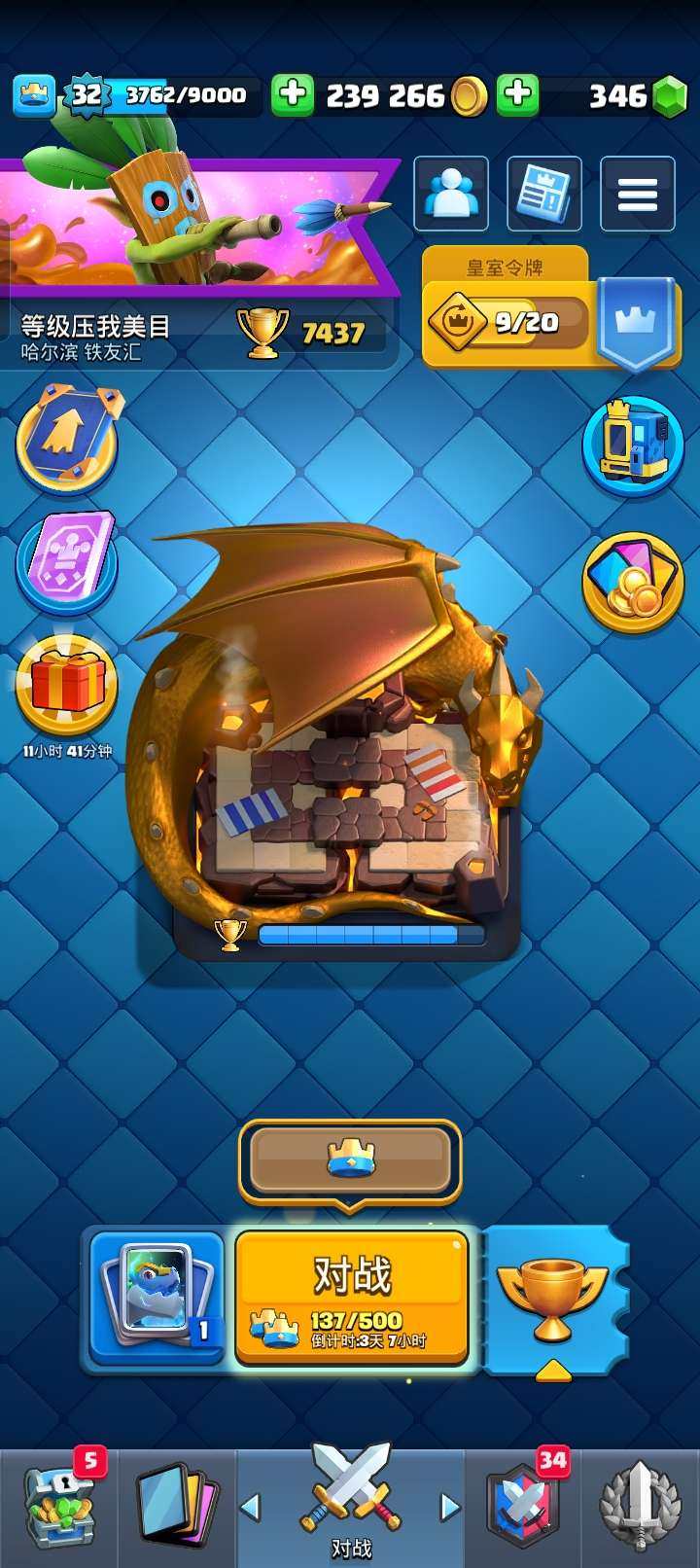The image size is (700, 1568).
Task: Open the red gift box
Action: [67, 686]
